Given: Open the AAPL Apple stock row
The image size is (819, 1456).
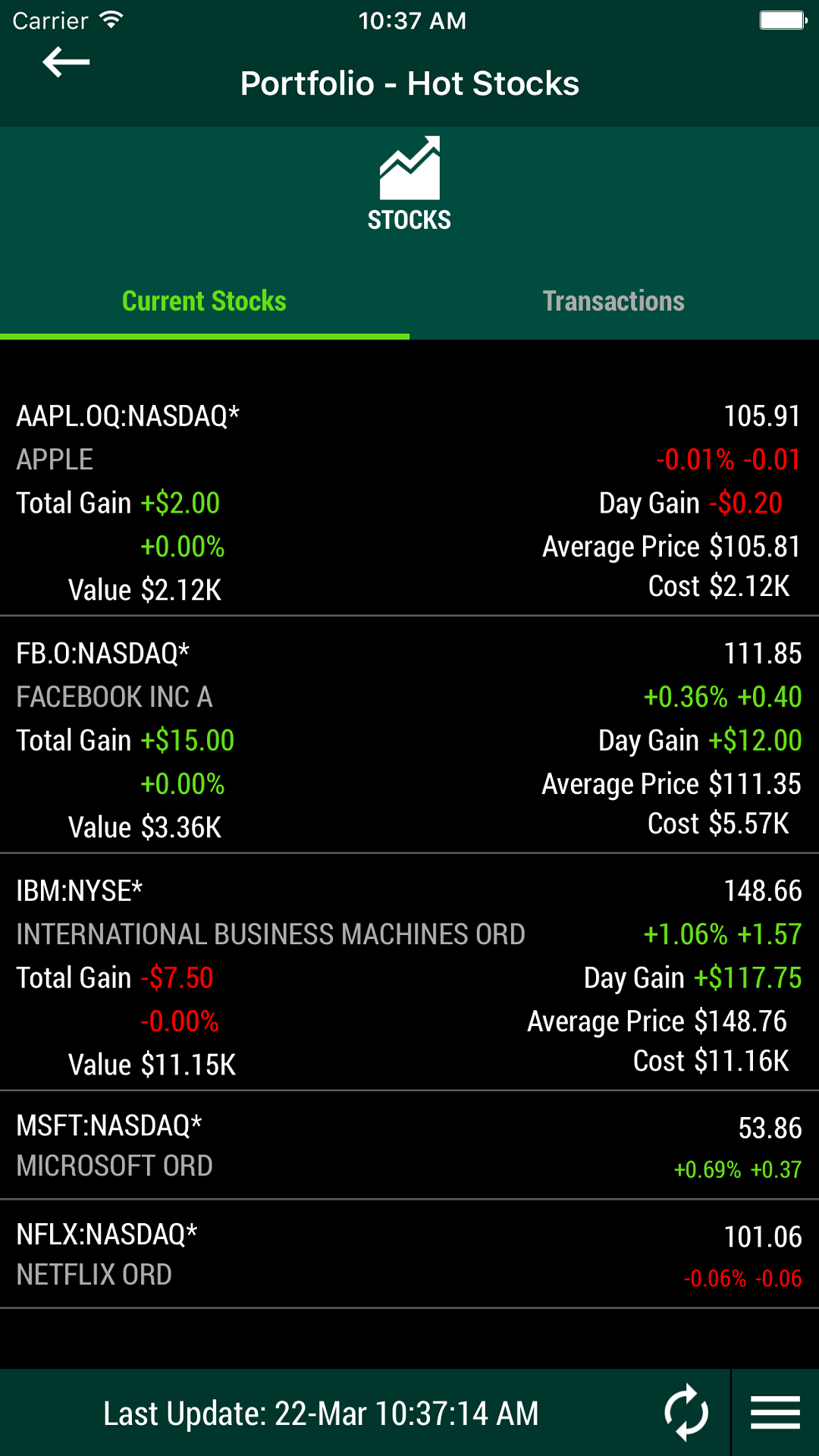Looking at the screenshot, I should click(x=409, y=500).
